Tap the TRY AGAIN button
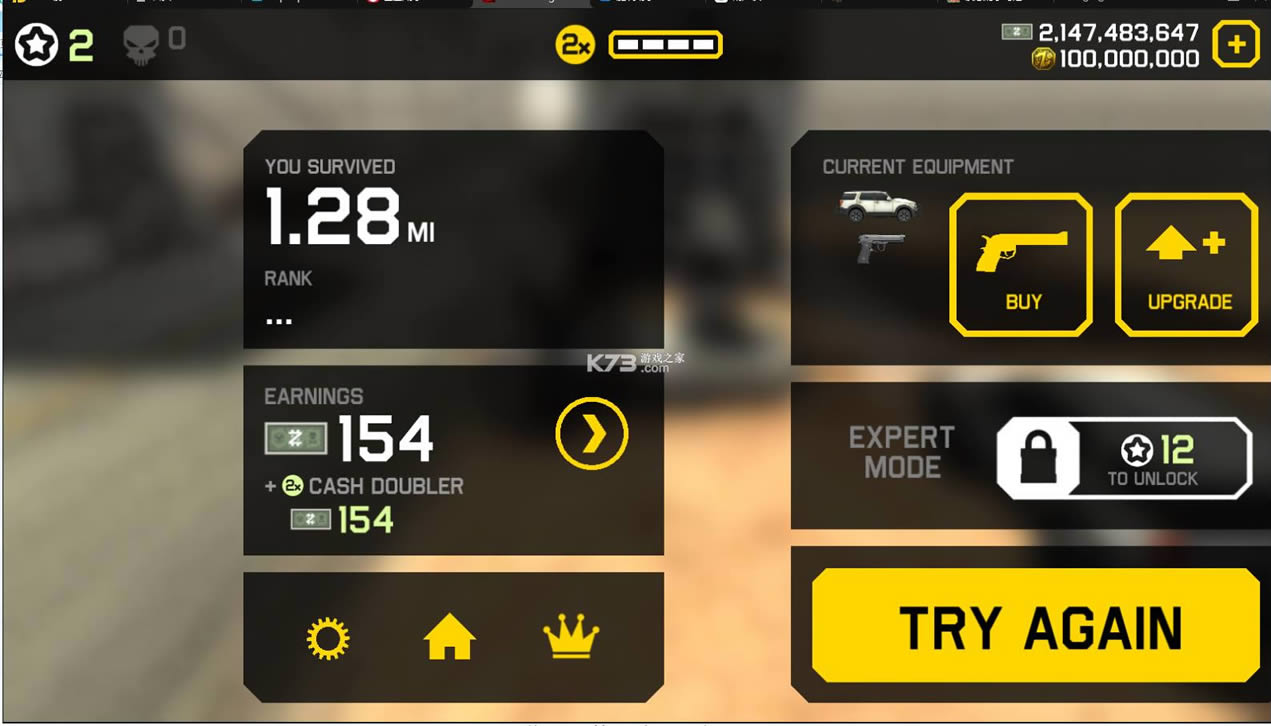Viewport: 1271px width, 726px height. click(1035, 627)
